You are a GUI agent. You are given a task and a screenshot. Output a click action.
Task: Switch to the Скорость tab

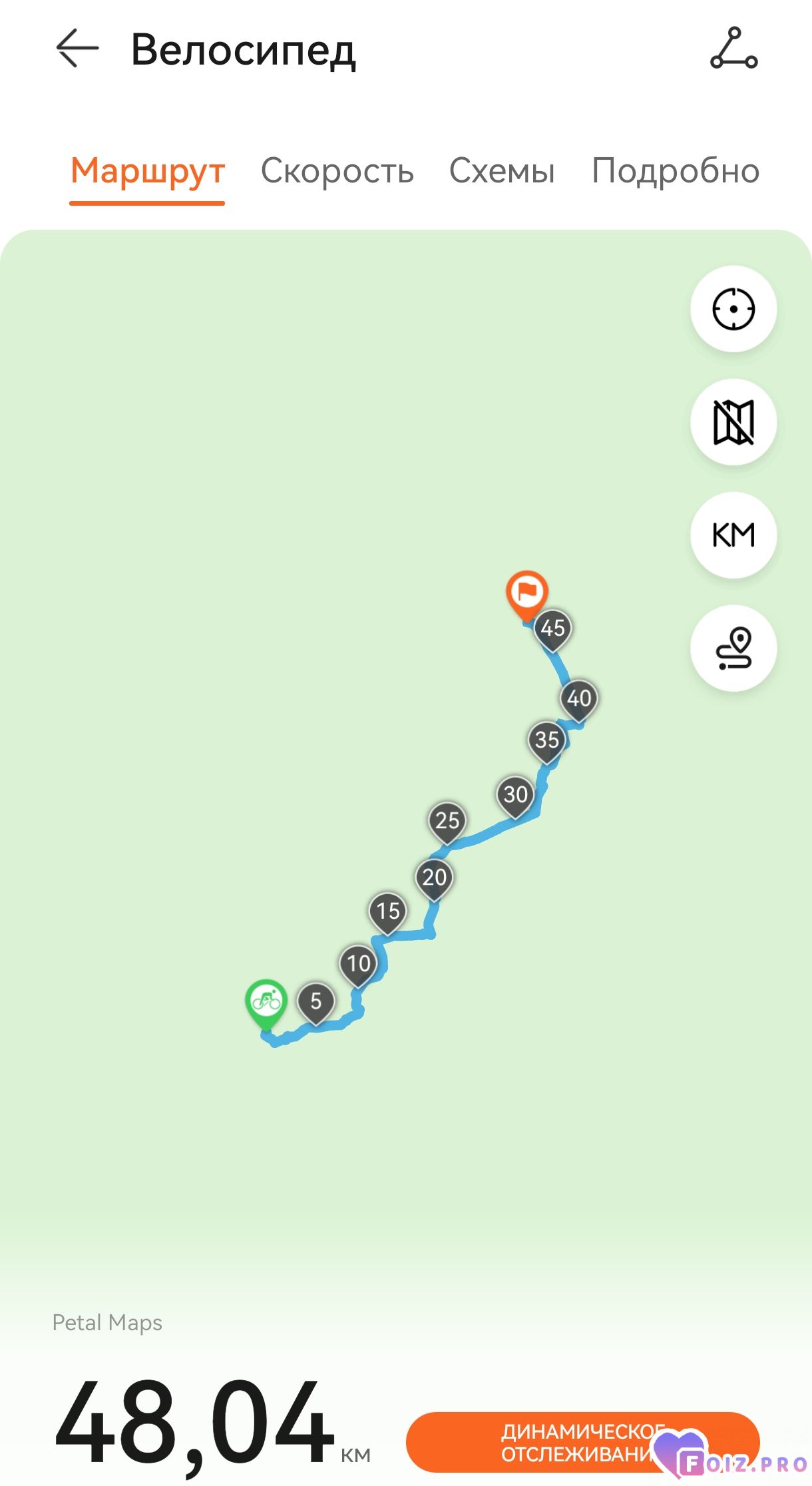pyautogui.click(x=337, y=171)
